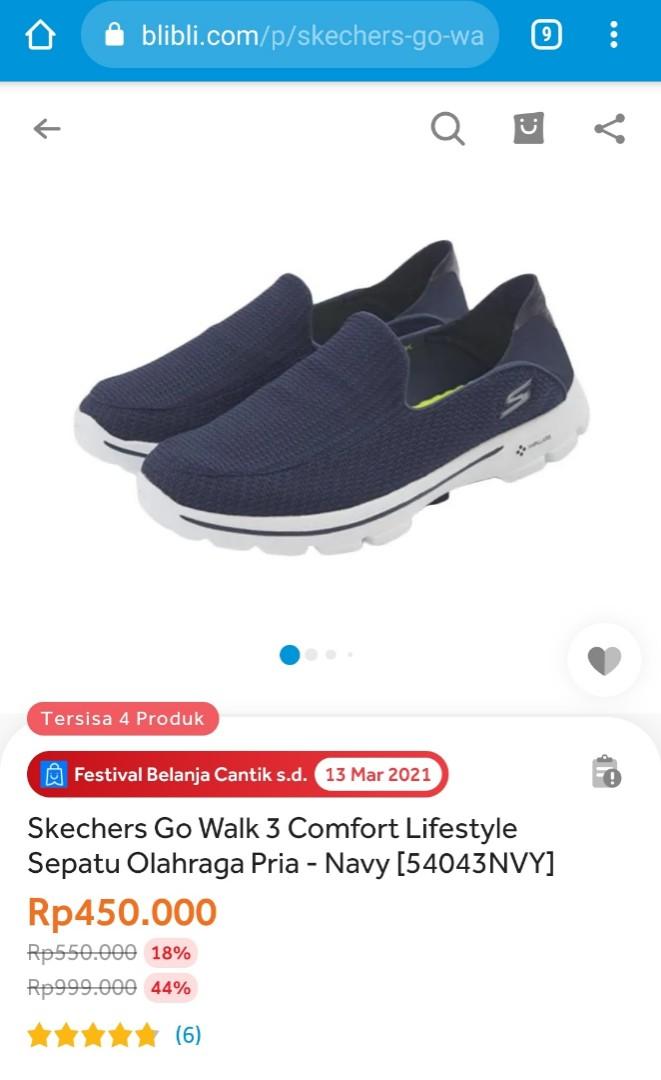Add the shoes to wishlist

604,660
